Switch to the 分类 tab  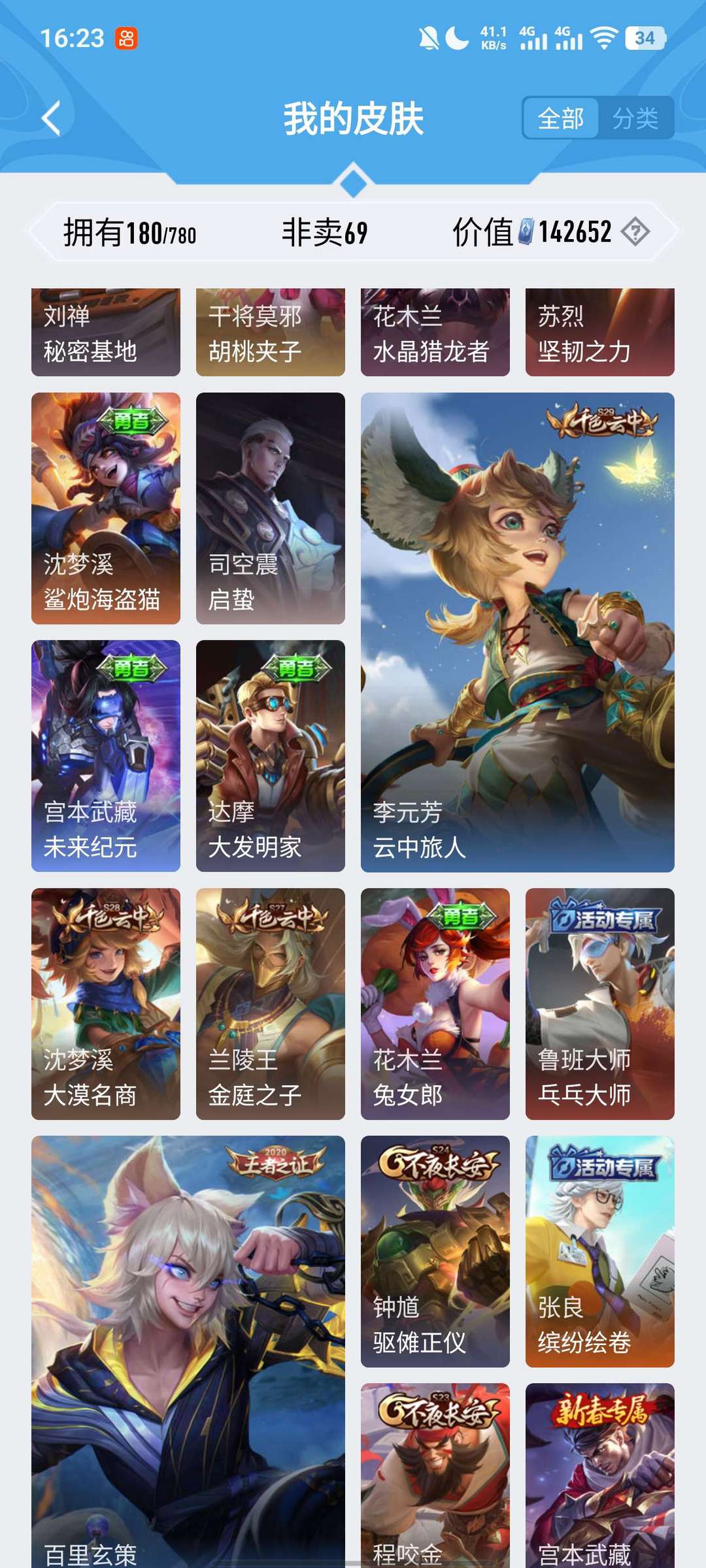(x=635, y=118)
